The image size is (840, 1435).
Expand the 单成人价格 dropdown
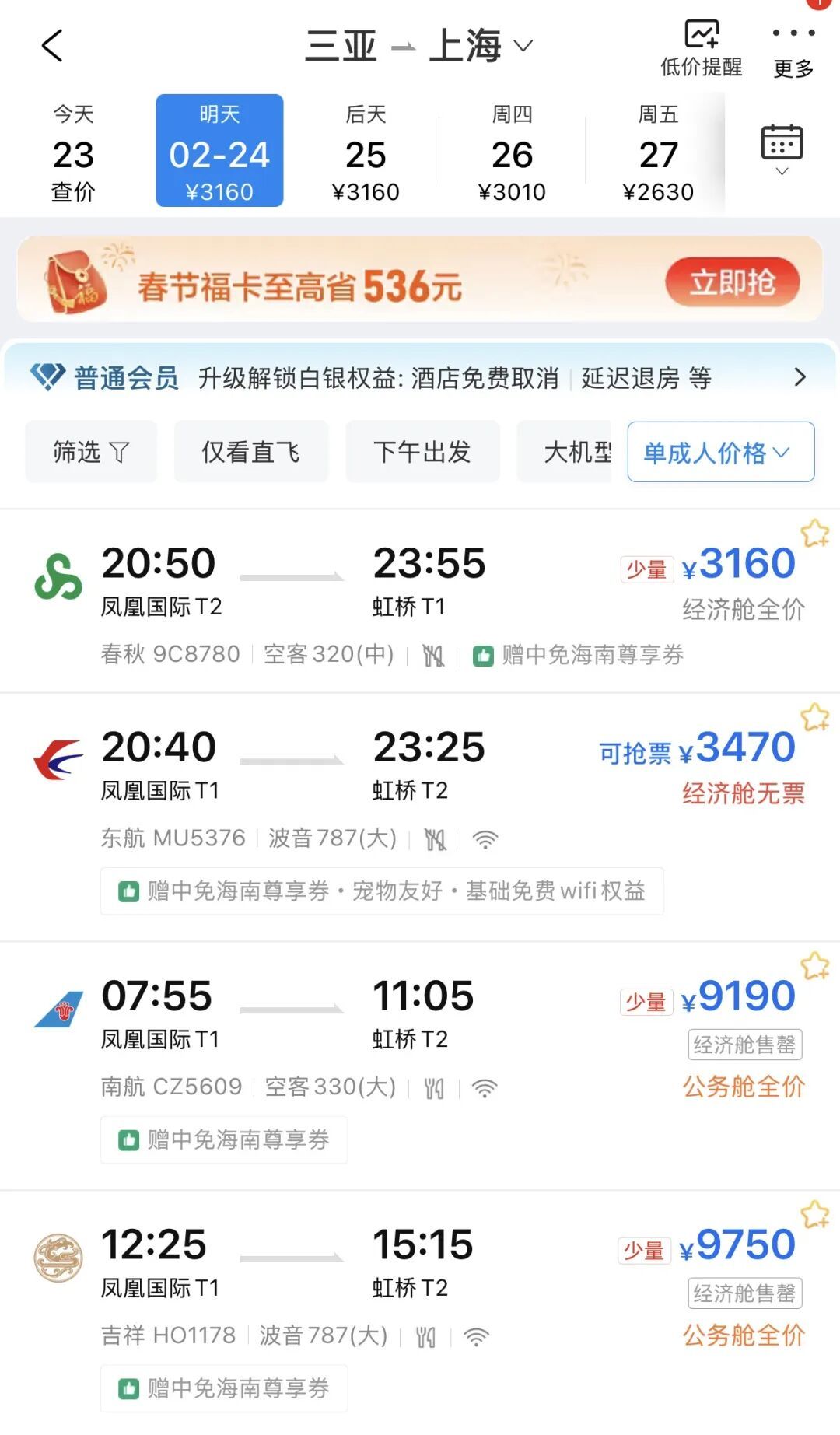720,452
